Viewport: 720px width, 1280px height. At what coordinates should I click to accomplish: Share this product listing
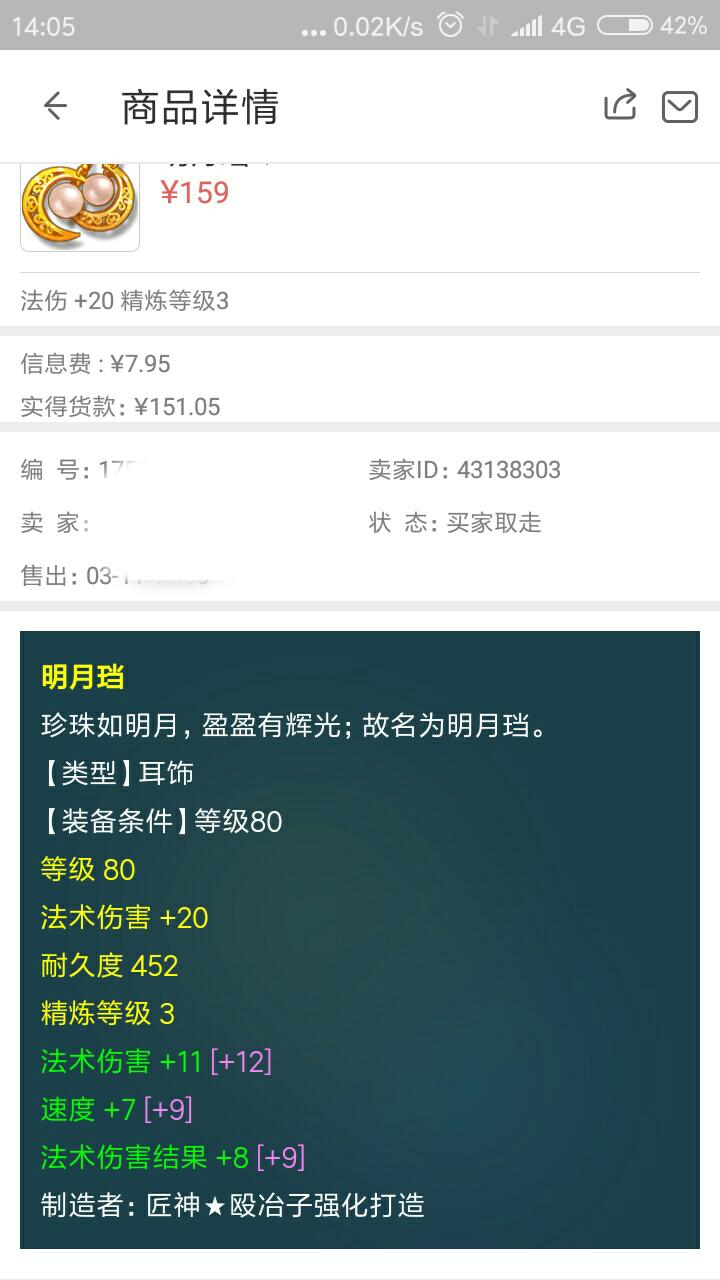click(x=620, y=106)
